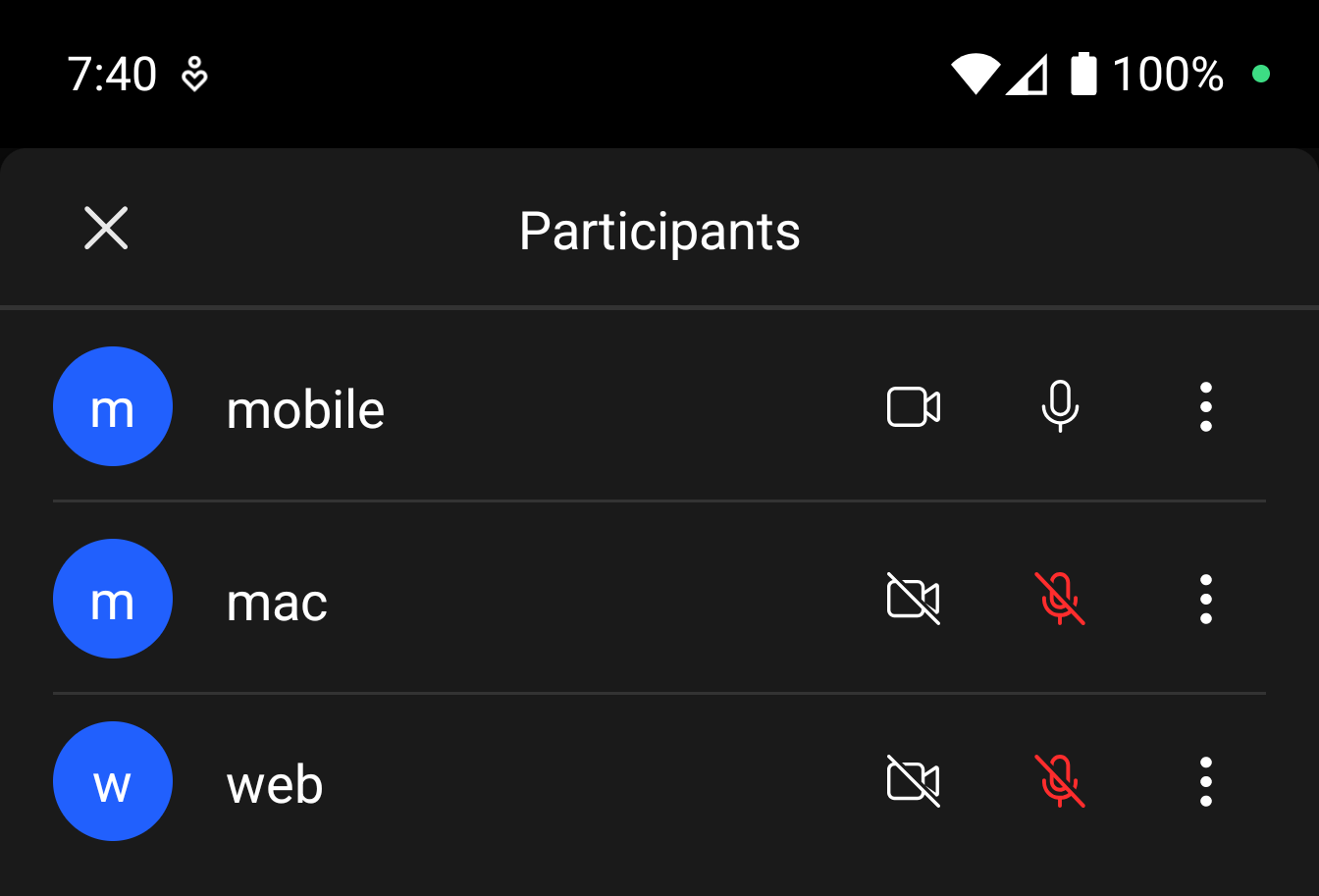
Task: Open more options for web
Action: click(1206, 781)
